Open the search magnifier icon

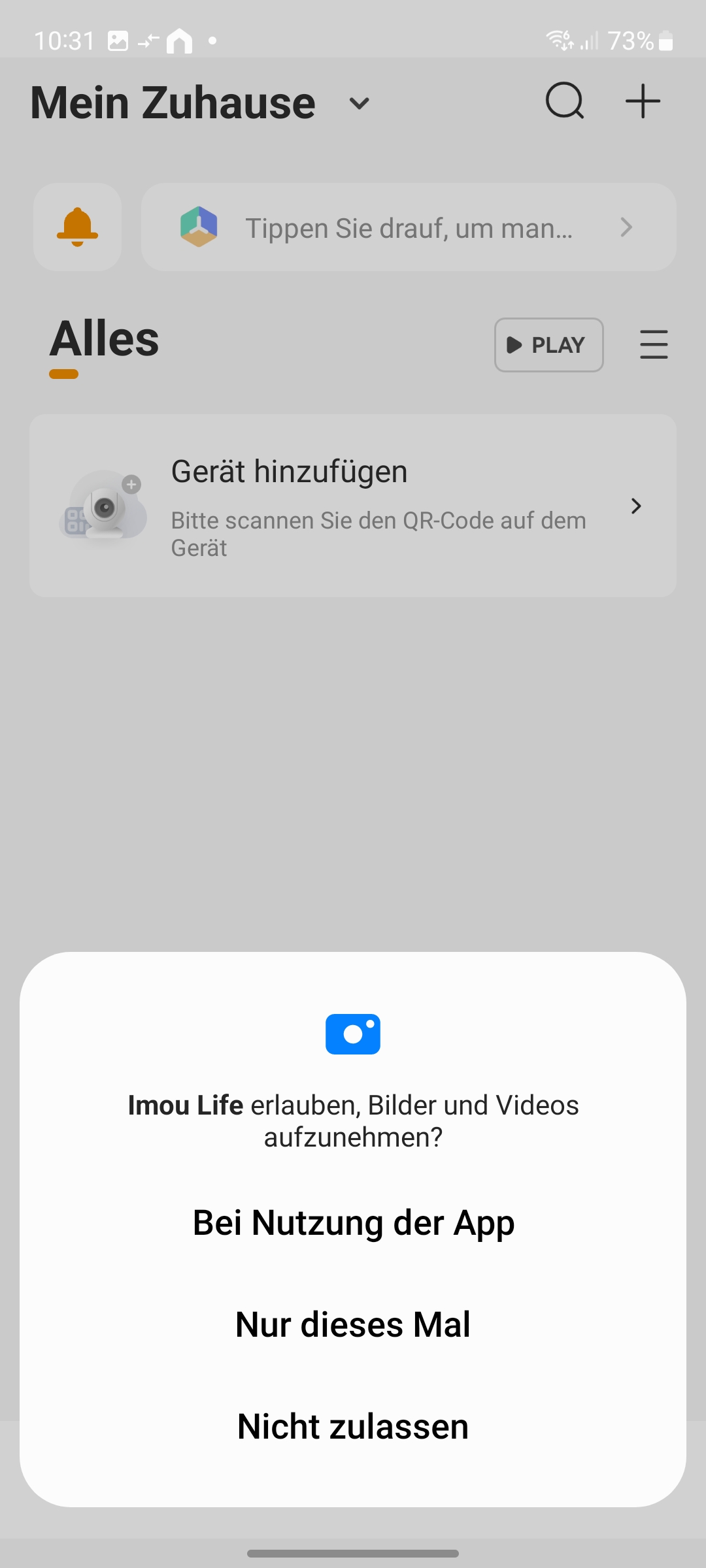[x=565, y=101]
